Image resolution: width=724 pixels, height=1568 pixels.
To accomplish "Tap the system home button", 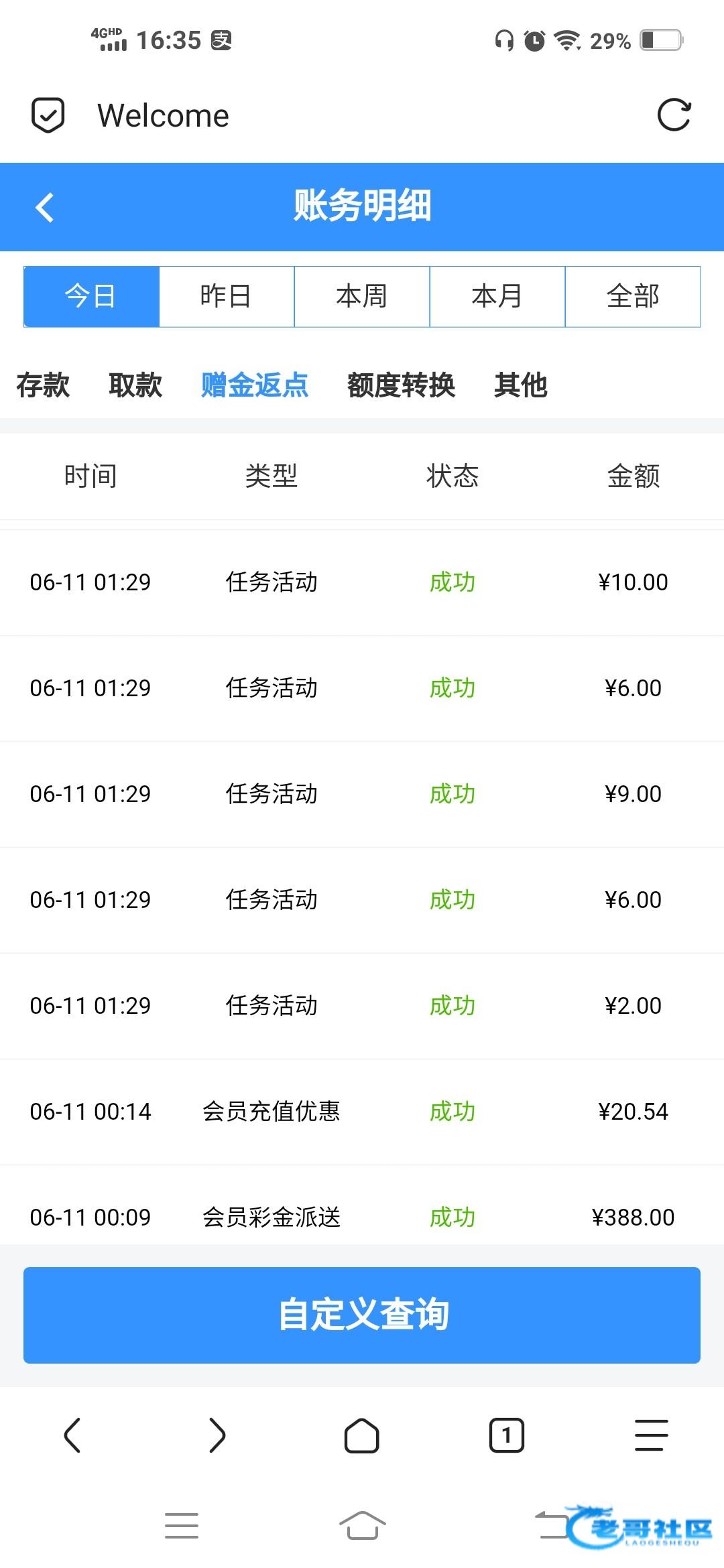I will [x=362, y=1525].
